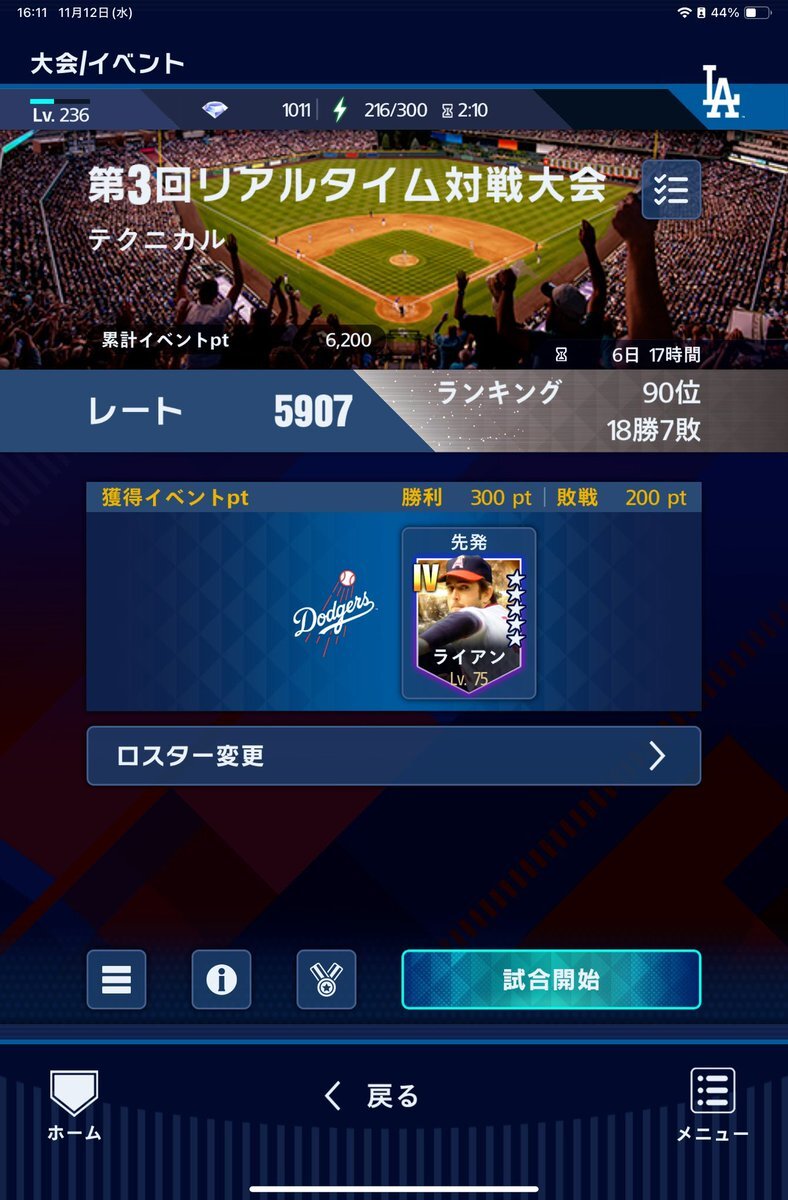This screenshot has width=788, height=1200.
Task: Go back with 戻る
Action: tap(373, 1096)
